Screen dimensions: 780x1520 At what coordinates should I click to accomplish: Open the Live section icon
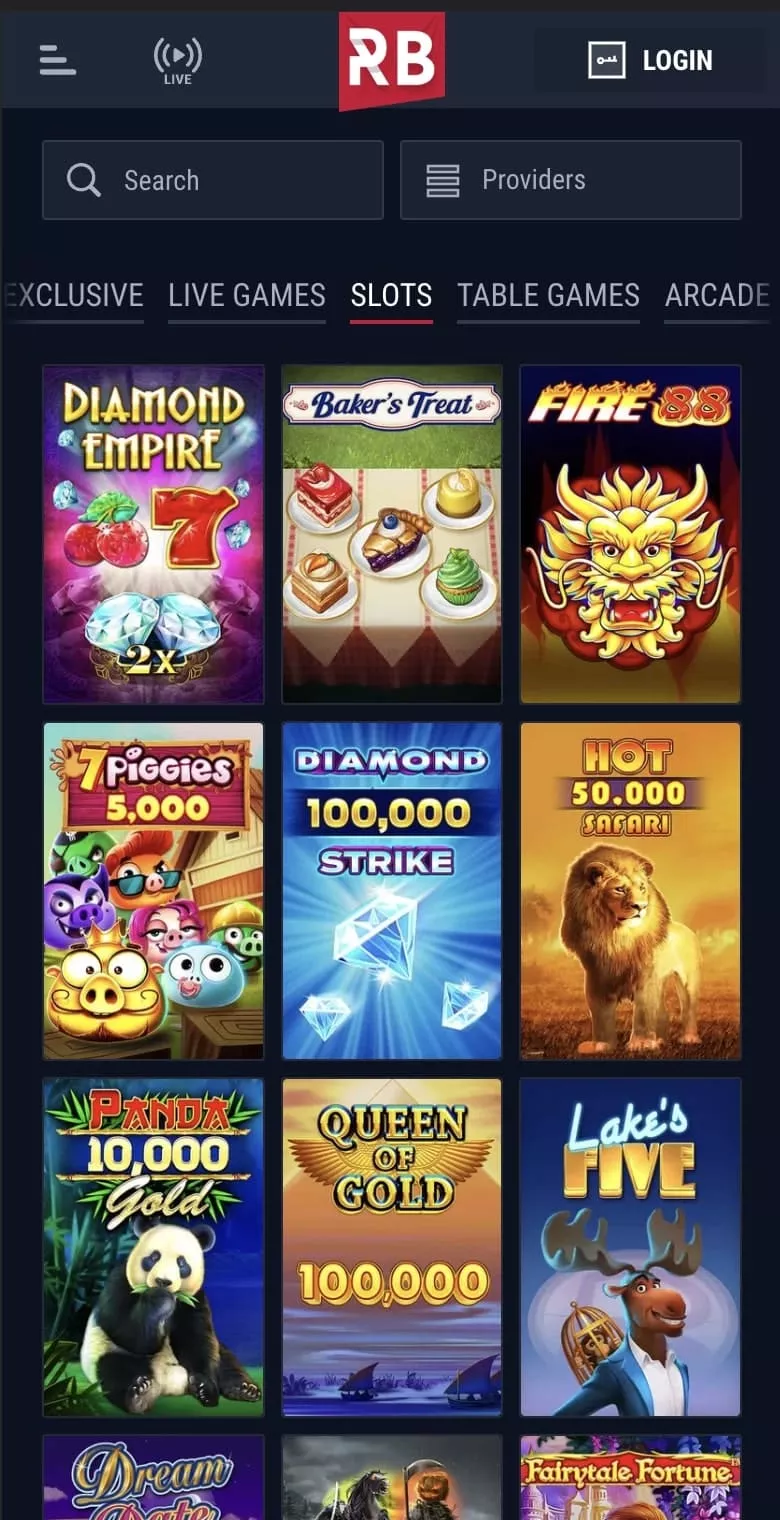(177, 60)
